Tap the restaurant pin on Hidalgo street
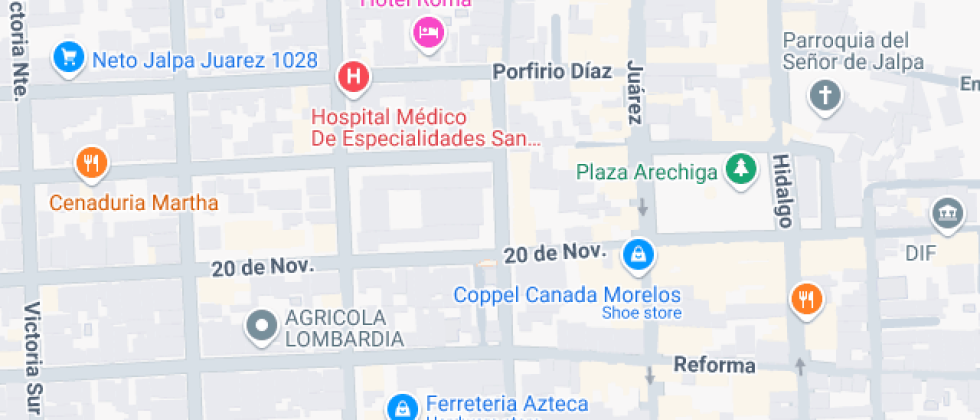The height and width of the screenshot is (420, 980). pyautogui.click(x=806, y=298)
